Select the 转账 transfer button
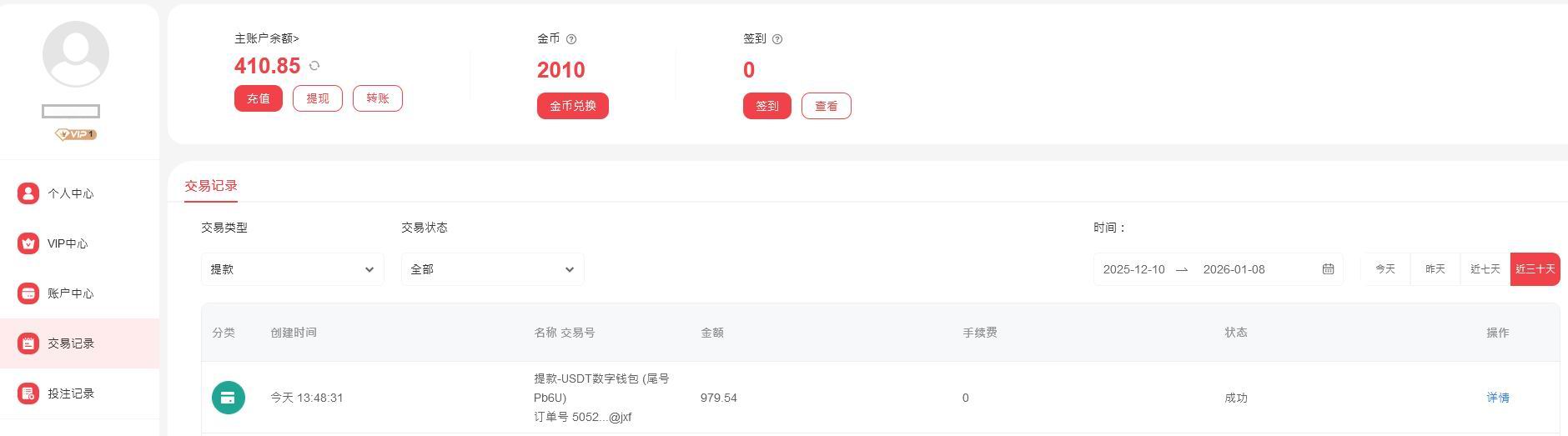This screenshot has width=1568, height=436. coord(378,98)
